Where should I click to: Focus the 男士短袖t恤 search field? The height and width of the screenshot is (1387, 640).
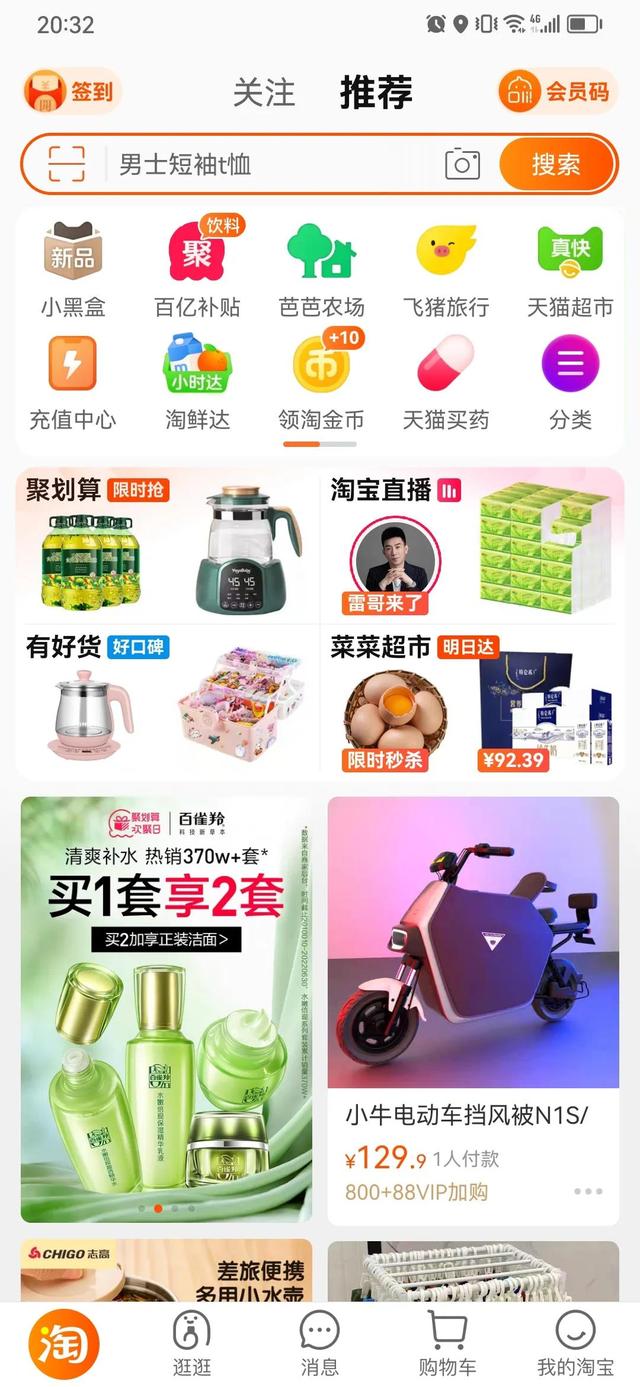click(270, 163)
